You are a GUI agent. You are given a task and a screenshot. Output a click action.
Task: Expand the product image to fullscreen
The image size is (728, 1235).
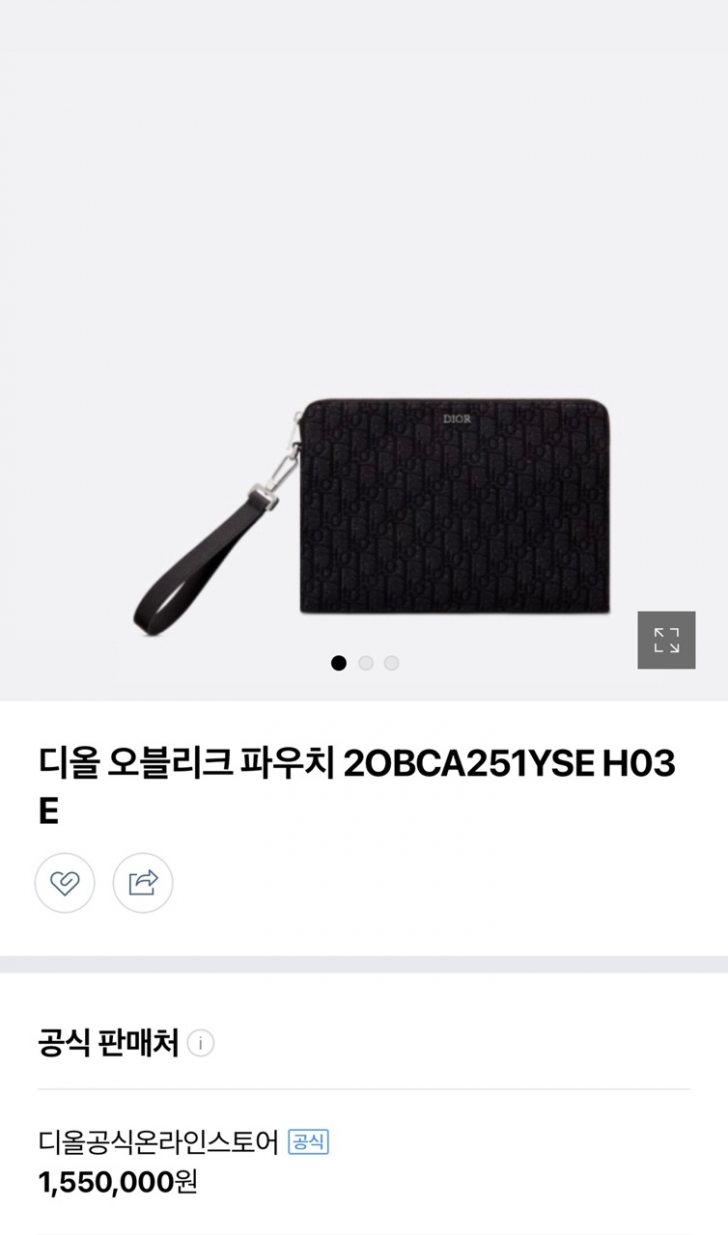coord(666,640)
